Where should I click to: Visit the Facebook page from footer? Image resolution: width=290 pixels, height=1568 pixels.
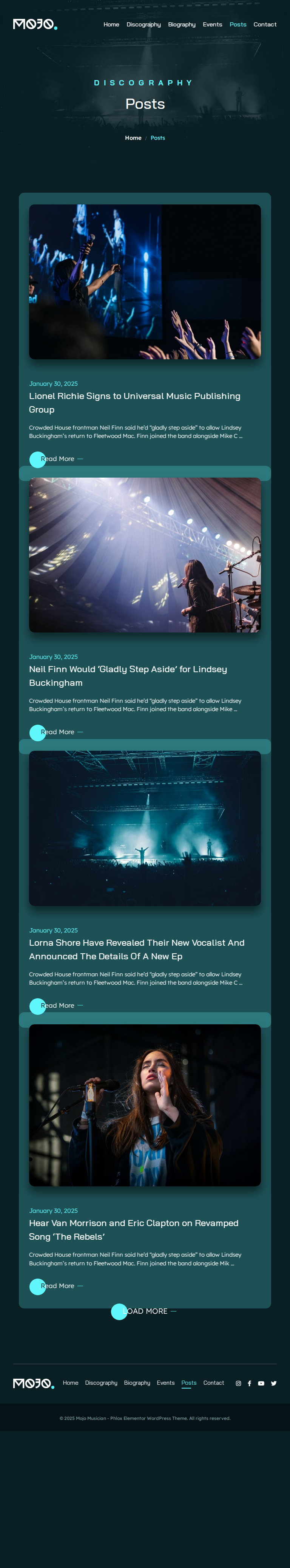point(249,1384)
